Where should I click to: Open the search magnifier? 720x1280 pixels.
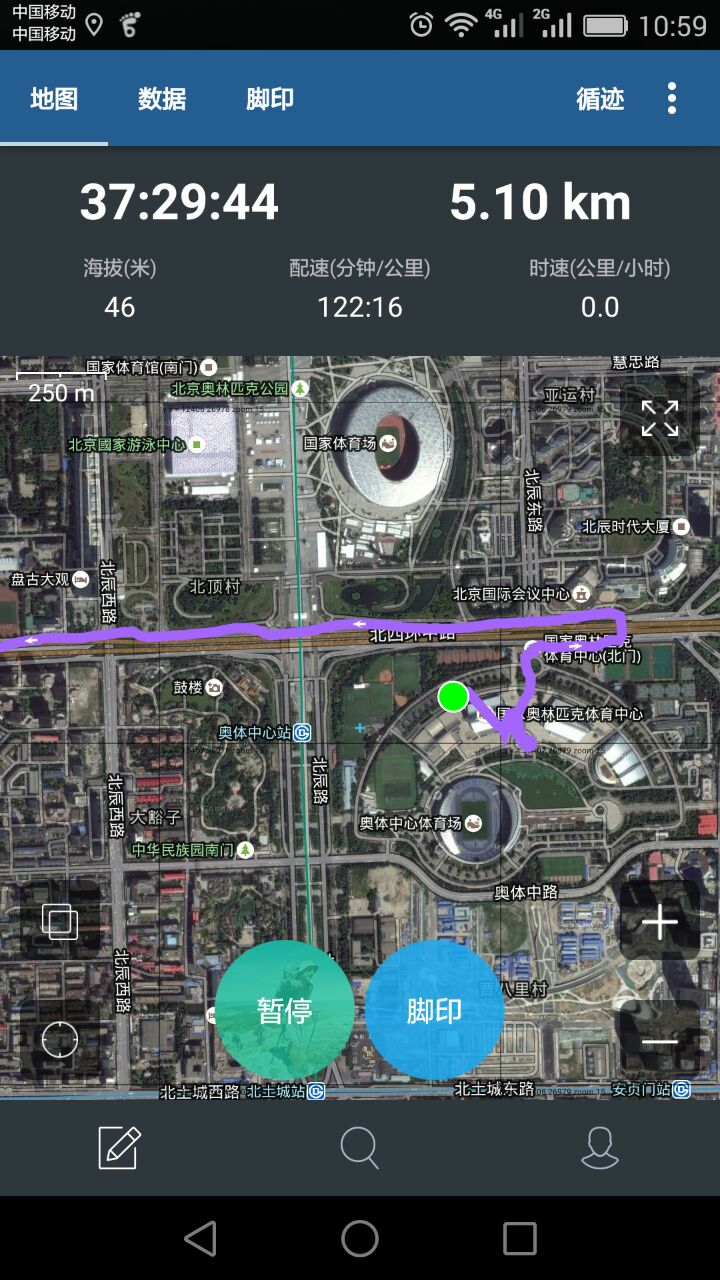pyautogui.click(x=360, y=1148)
